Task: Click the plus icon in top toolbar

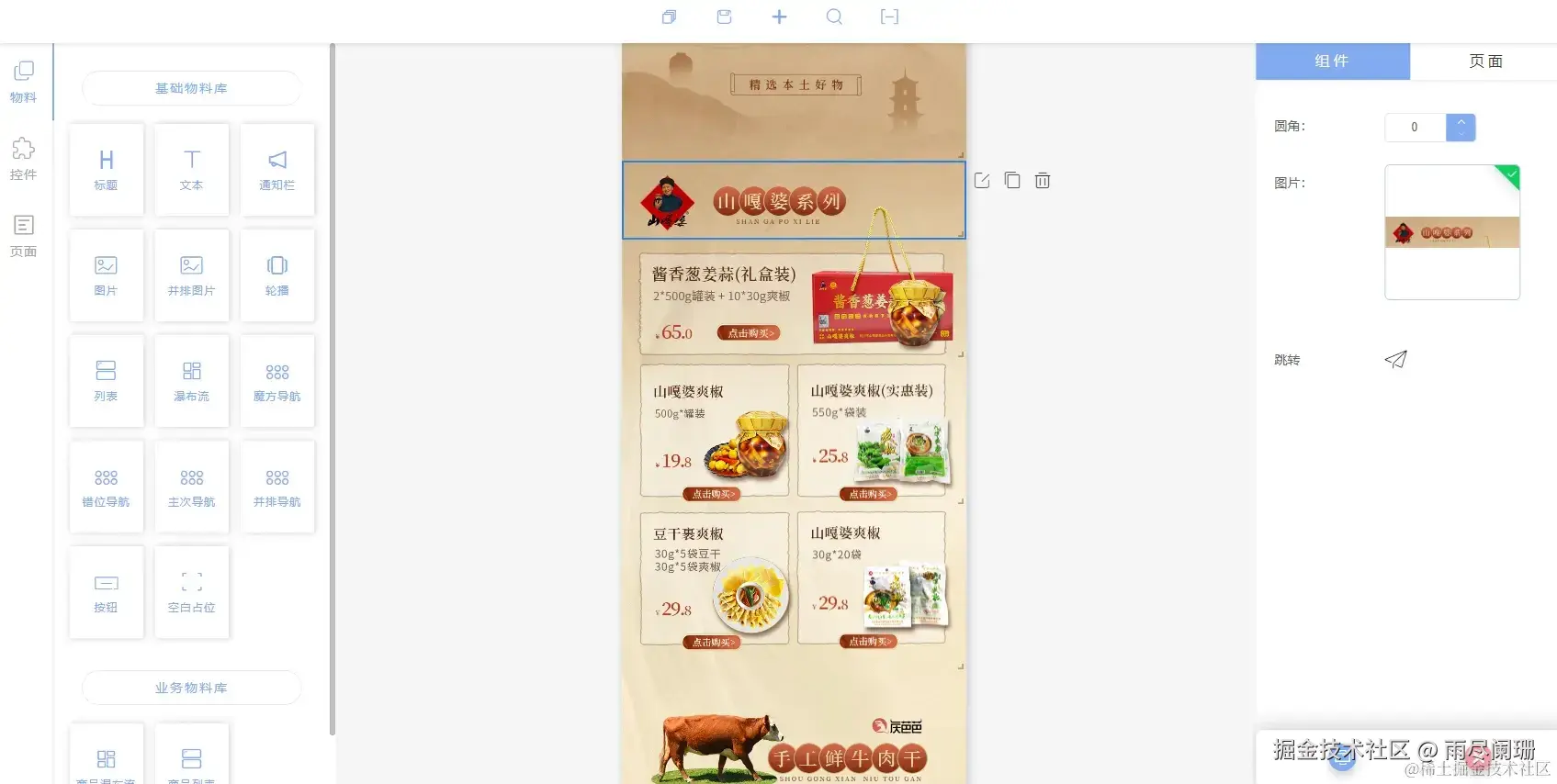Action: click(x=779, y=17)
